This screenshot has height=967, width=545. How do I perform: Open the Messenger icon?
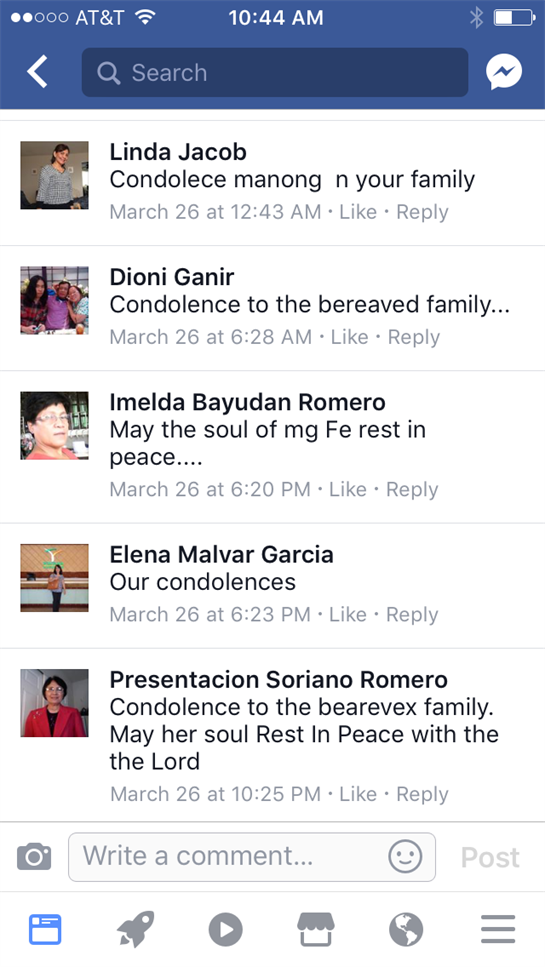[x=504, y=72]
